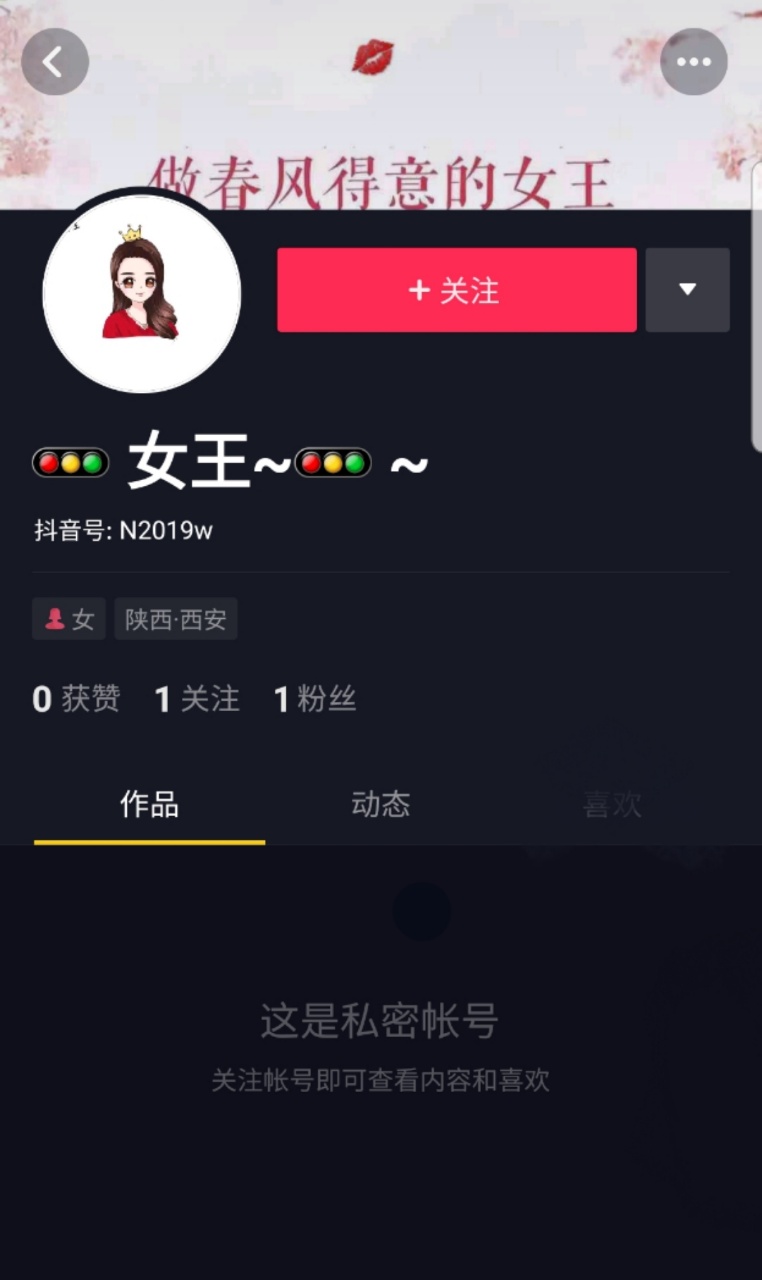Expand the dropdown arrow beside the follow button
This screenshot has height=1280, width=762.
point(687,290)
